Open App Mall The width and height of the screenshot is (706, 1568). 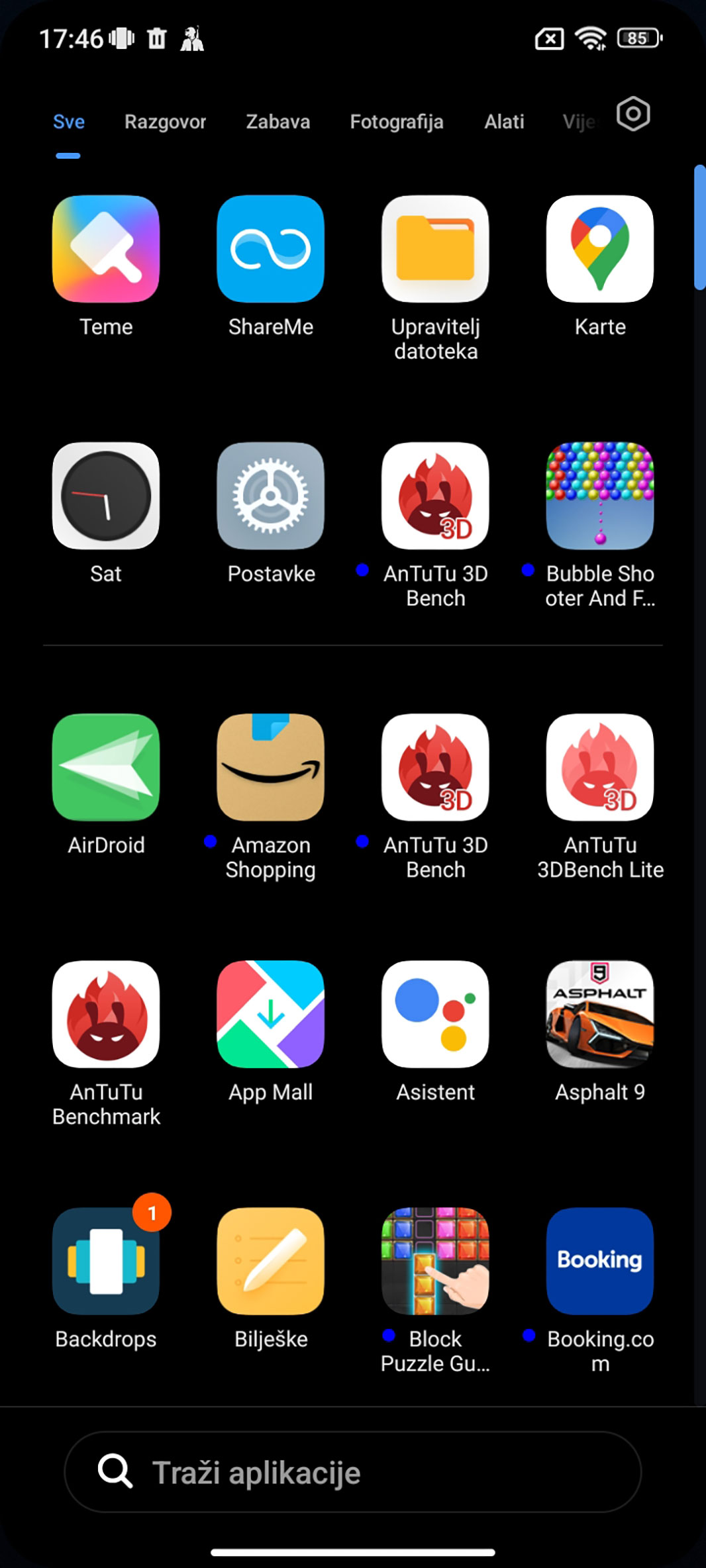coord(270,1014)
